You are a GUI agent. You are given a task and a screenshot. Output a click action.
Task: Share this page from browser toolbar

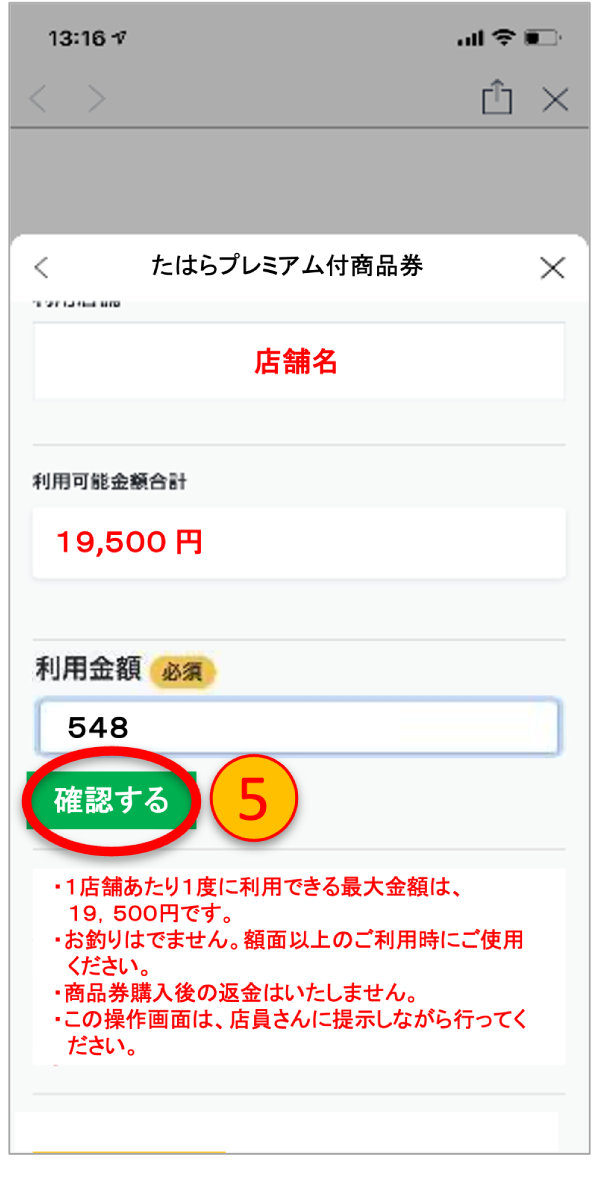tap(497, 98)
